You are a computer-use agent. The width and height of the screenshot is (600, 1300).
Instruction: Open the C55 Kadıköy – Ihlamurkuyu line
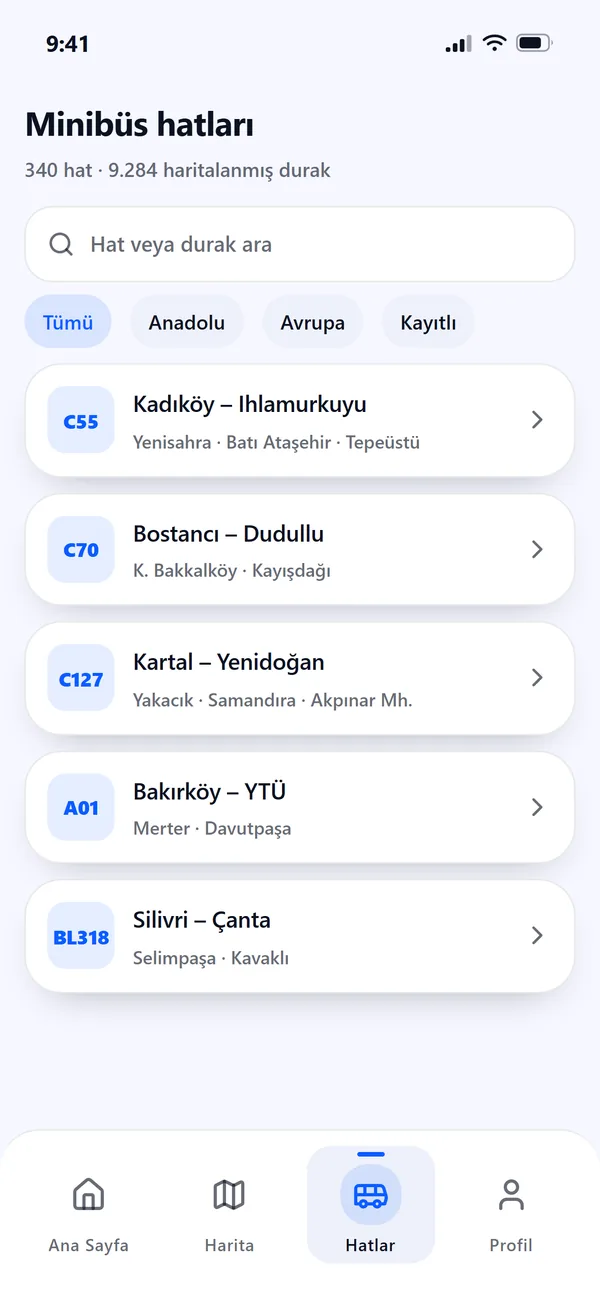(300, 420)
